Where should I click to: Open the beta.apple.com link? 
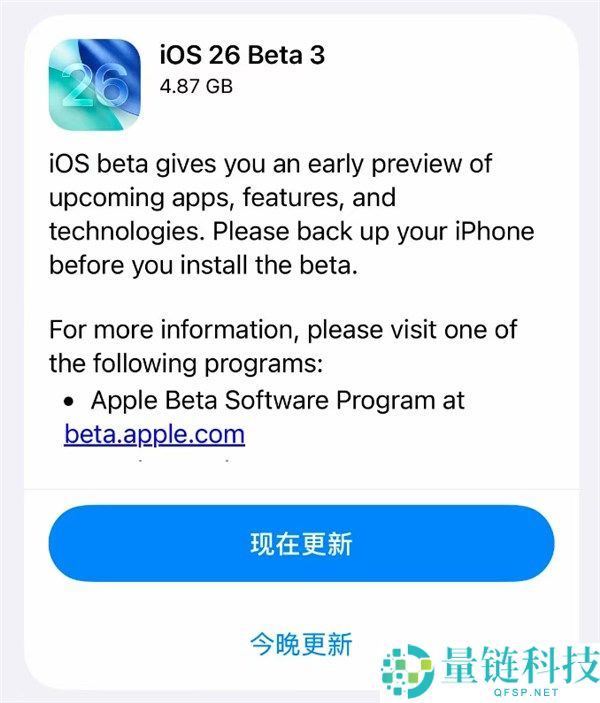(x=154, y=434)
